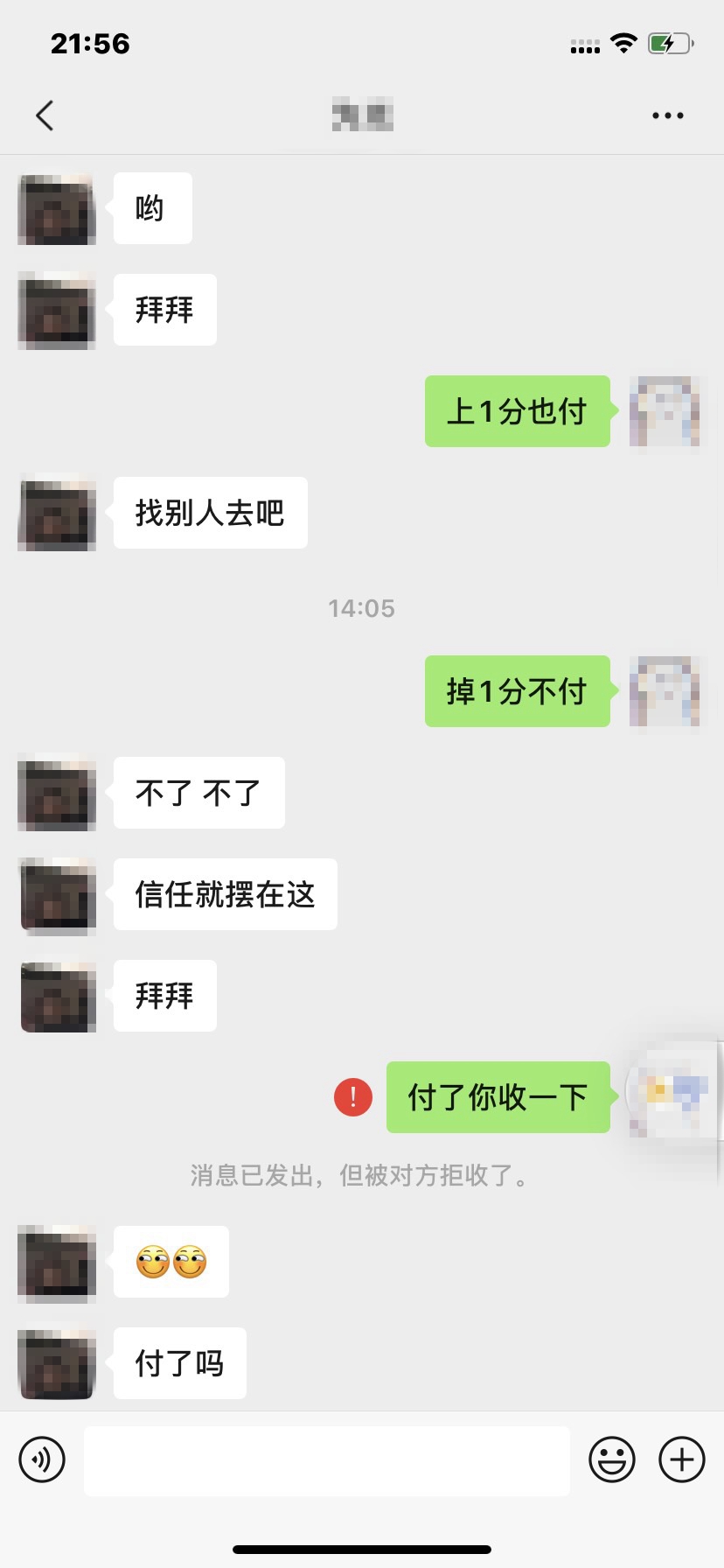The image size is (724, 1568).
Task: Select the message bubble saying 拜拜
Action: (x=164, y=309)
